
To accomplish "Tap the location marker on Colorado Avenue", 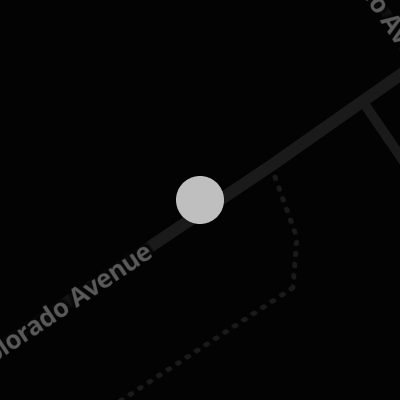I will point(200,200).
